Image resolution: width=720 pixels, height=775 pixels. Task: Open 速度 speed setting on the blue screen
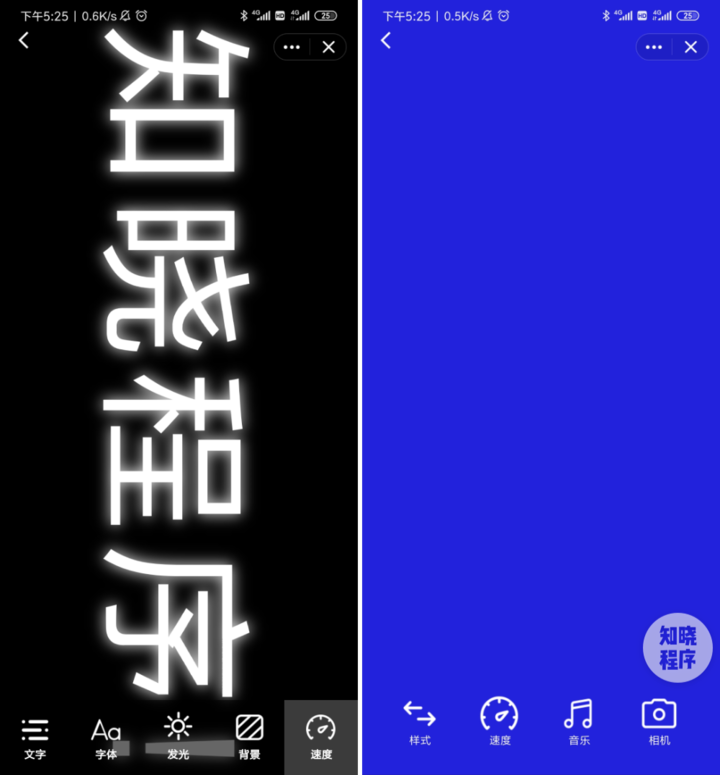pos(499,722)
